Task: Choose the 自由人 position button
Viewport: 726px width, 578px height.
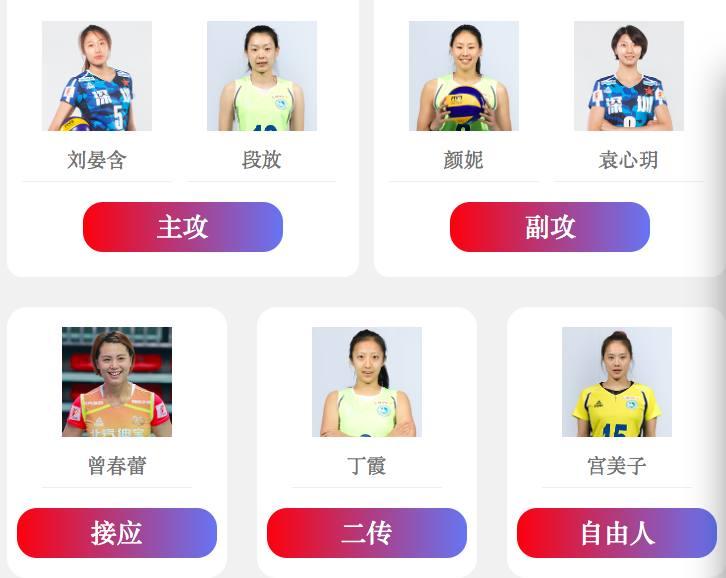Action: point(617,533)
